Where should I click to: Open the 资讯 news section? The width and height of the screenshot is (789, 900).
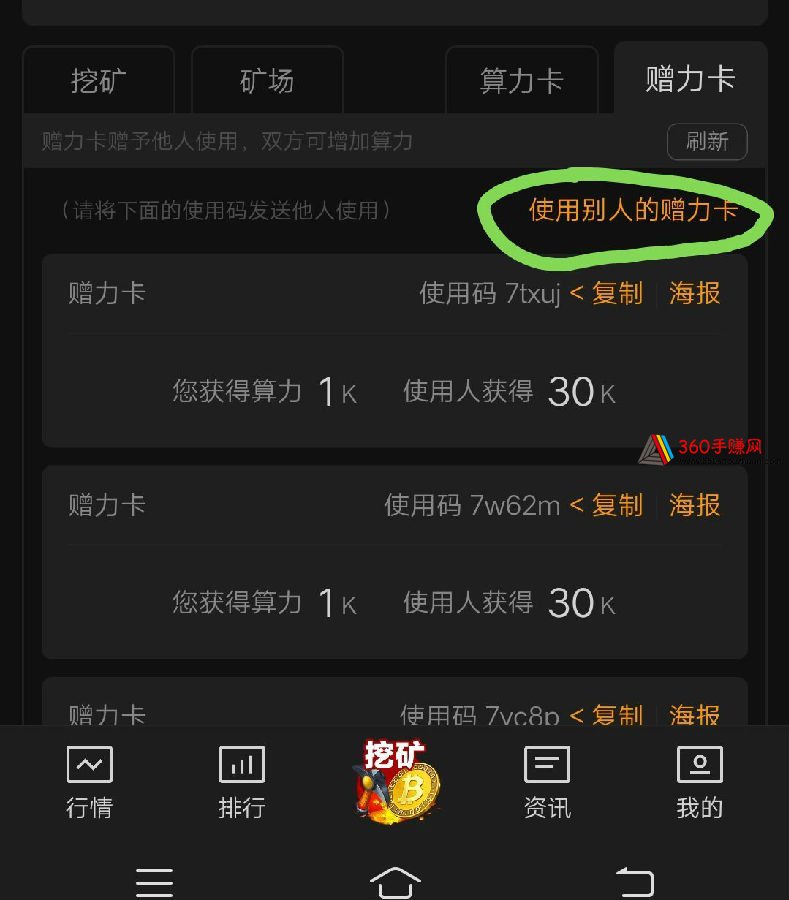tap(547, 783)
